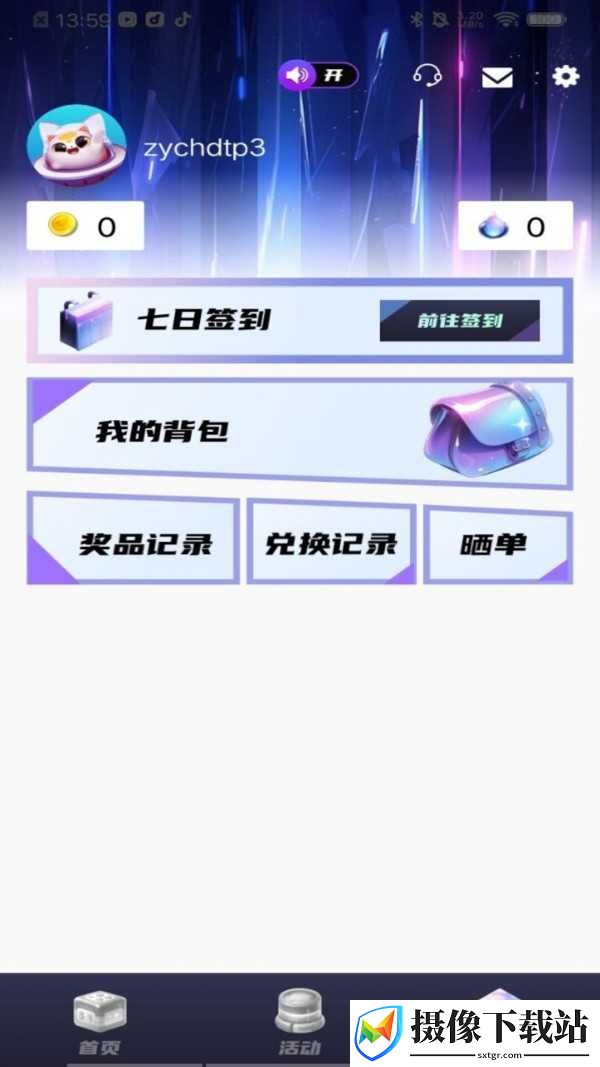Switch to the 活动 tab
The height and width of the screenshot is (1067, 600).
[x=299, y=1023]
